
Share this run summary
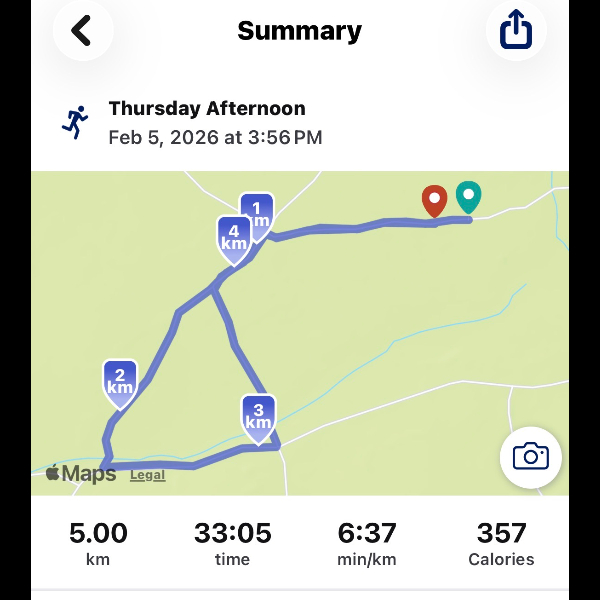click(516, 30)
